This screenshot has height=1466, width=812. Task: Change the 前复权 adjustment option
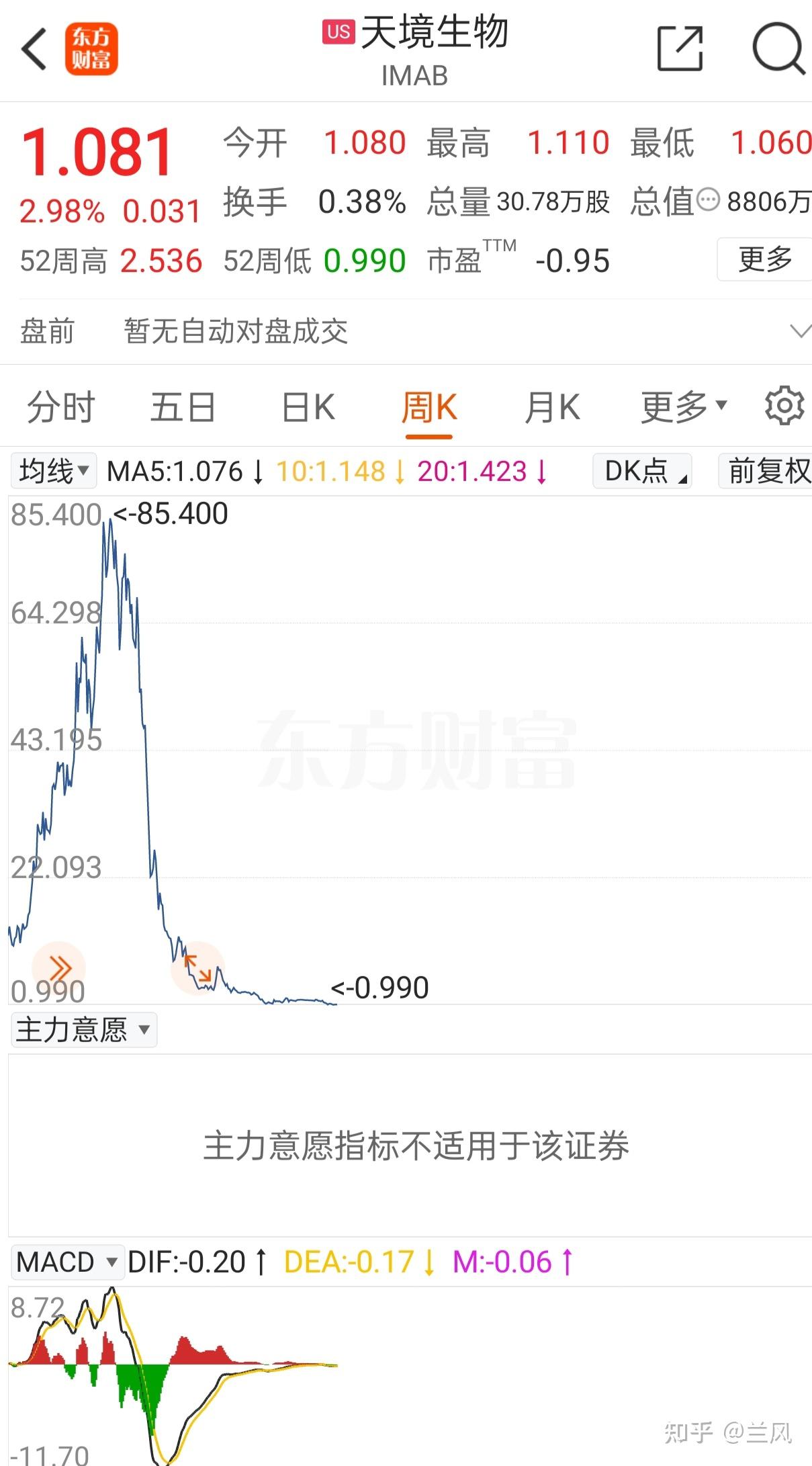[x=766, y=470]
